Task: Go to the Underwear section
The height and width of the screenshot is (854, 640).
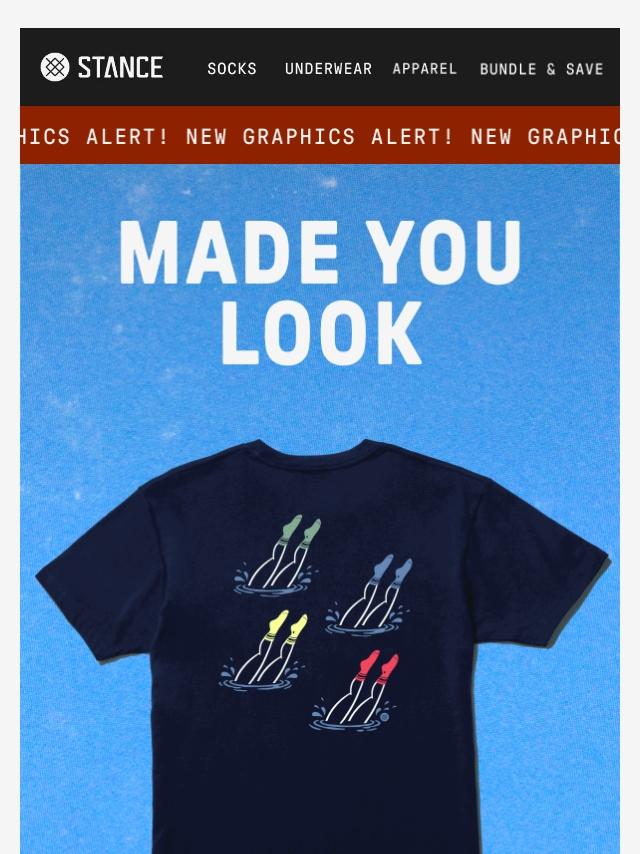Action: tap(328, 69)
